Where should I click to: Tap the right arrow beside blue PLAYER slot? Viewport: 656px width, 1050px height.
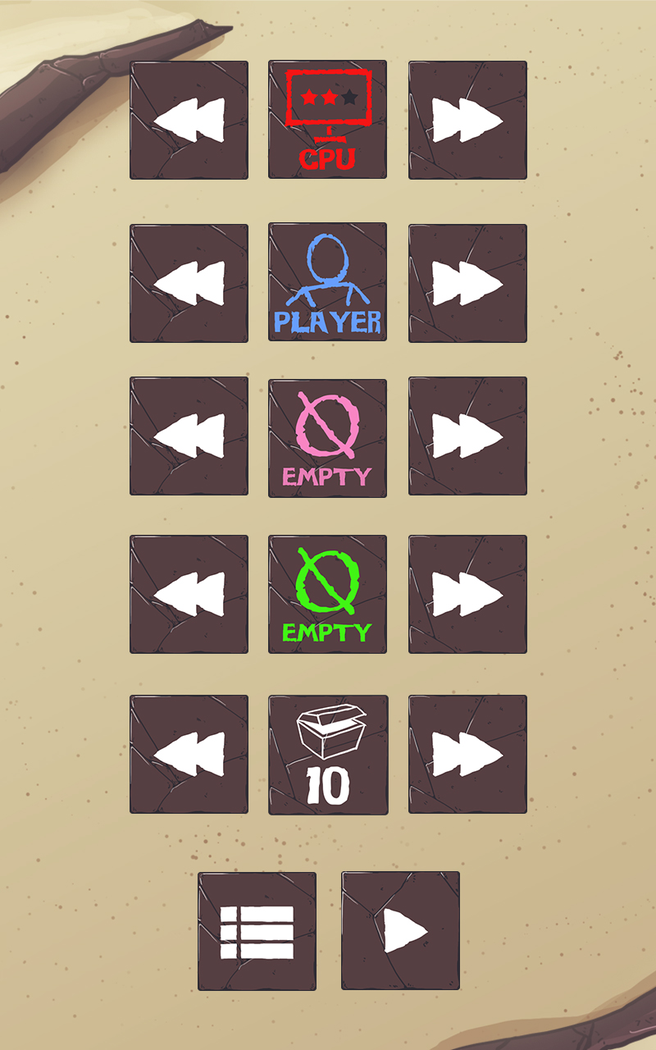pyautogui.click(x=467, y=283)
